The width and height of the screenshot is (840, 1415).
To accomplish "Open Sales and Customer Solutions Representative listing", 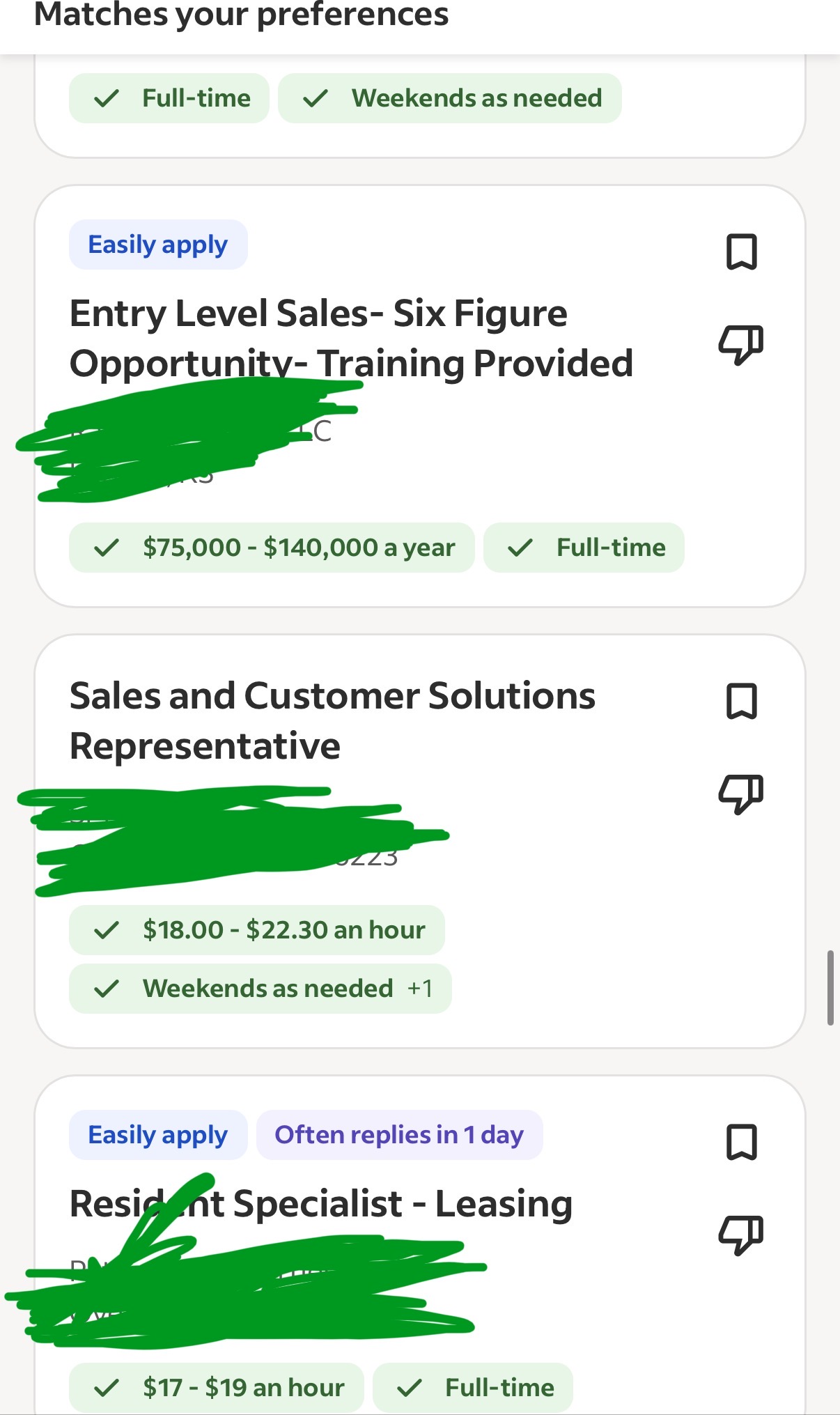I will click(x=332, y=720).
